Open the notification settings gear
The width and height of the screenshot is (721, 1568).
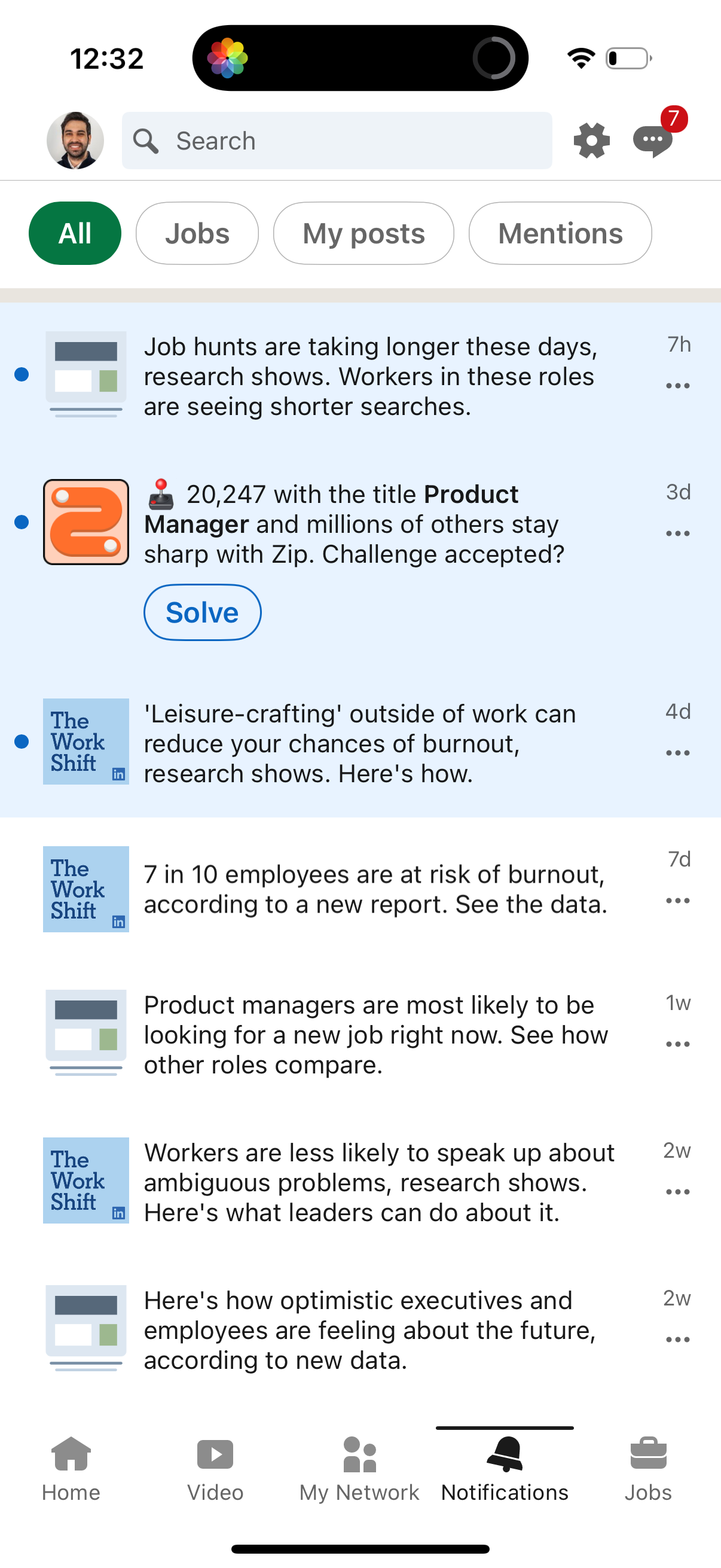[591, 140]
